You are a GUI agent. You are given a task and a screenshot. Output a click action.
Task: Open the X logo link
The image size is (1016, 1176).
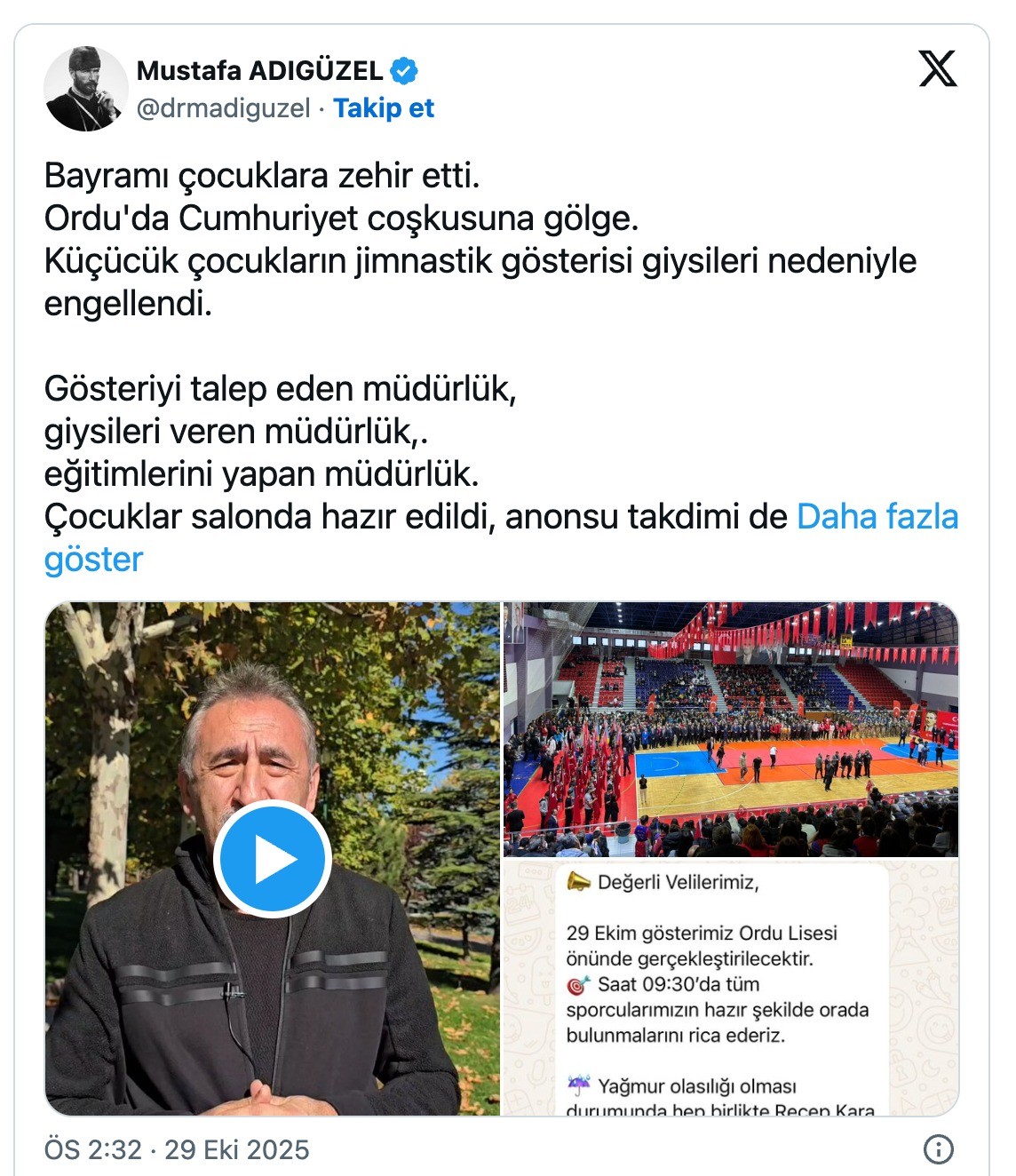tap(937, 69)
